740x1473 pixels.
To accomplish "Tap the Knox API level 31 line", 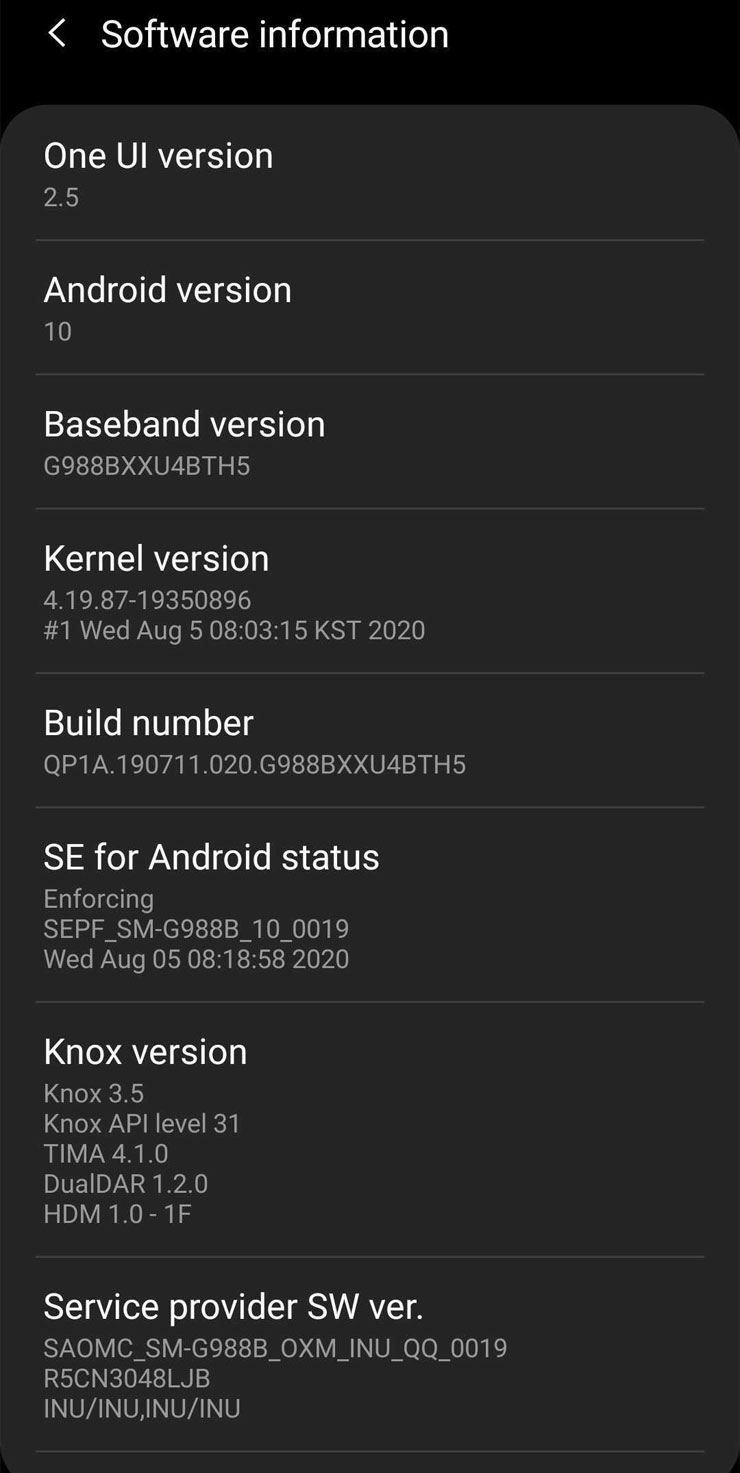I will coord(141,1123).
